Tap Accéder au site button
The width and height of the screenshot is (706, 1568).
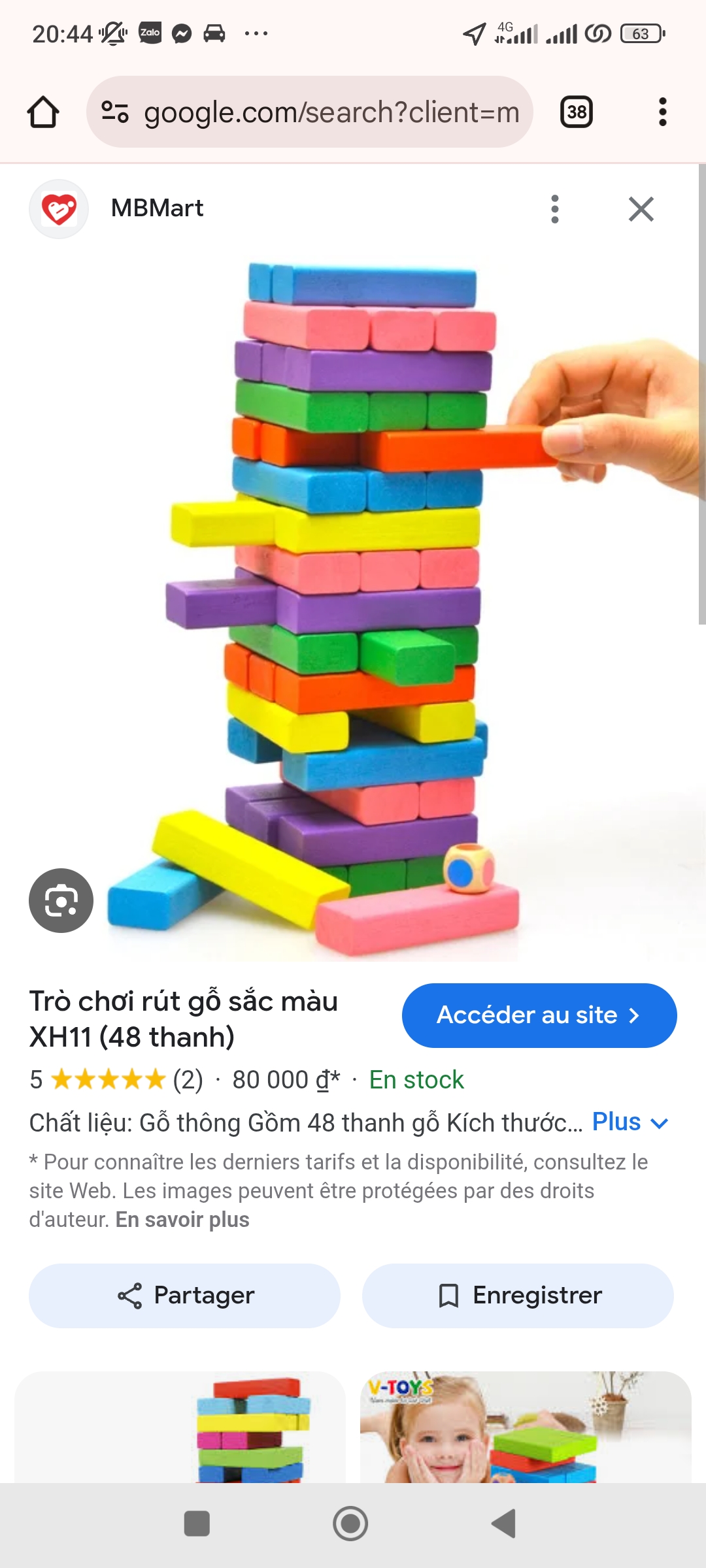(x=539, y=1015)
